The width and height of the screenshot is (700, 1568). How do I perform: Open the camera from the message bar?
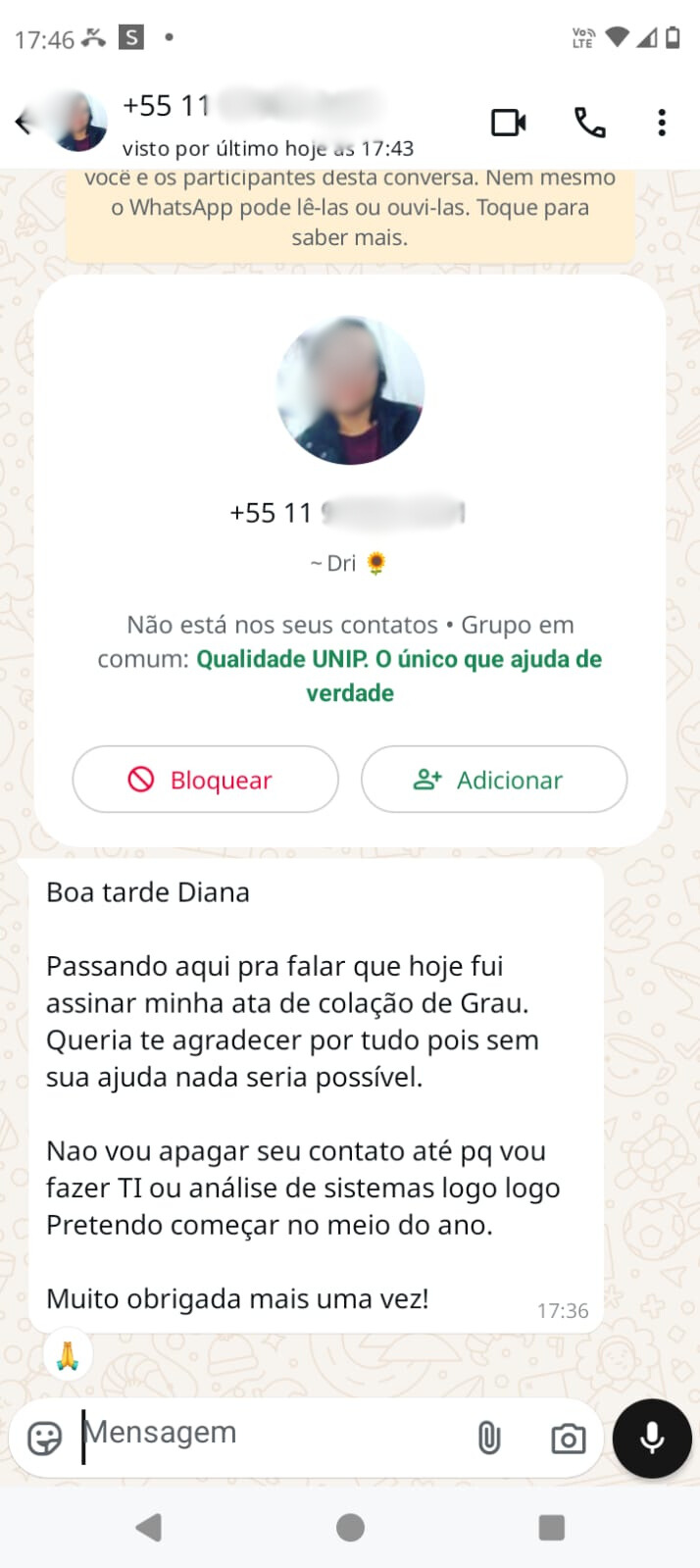point(568,1439)
